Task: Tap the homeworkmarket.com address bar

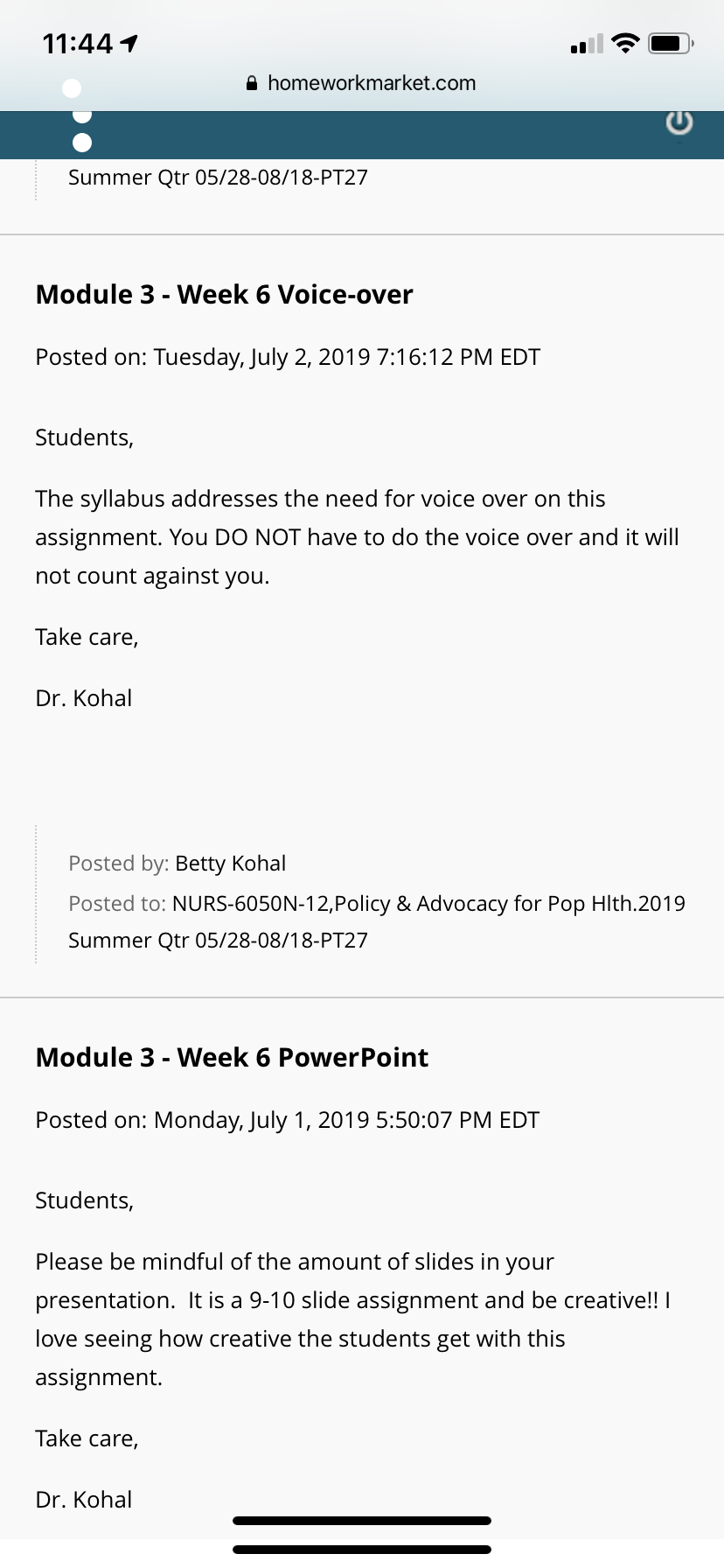Action: [361, 83]
